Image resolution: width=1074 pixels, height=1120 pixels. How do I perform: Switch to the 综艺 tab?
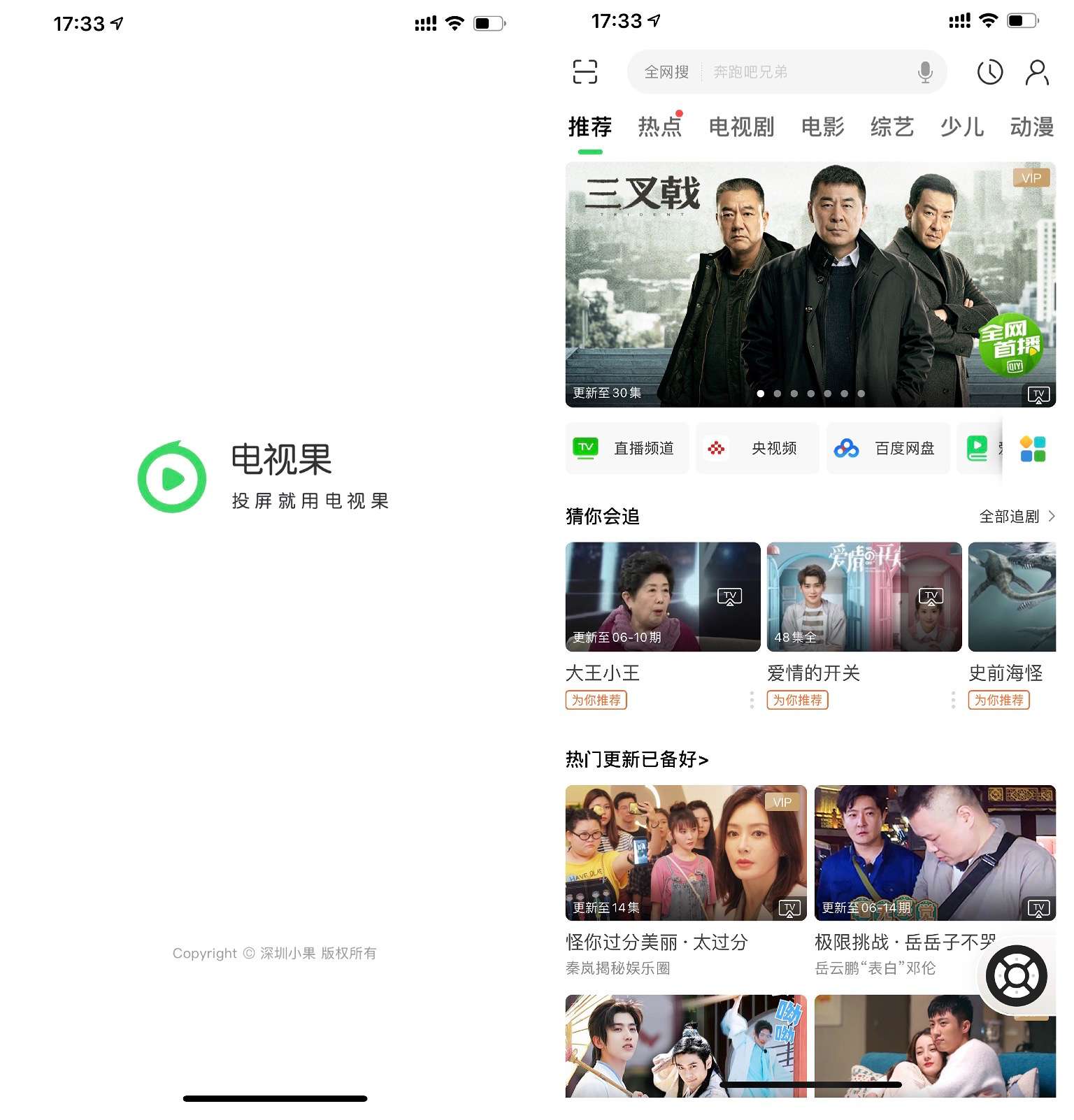coord(892,127)
